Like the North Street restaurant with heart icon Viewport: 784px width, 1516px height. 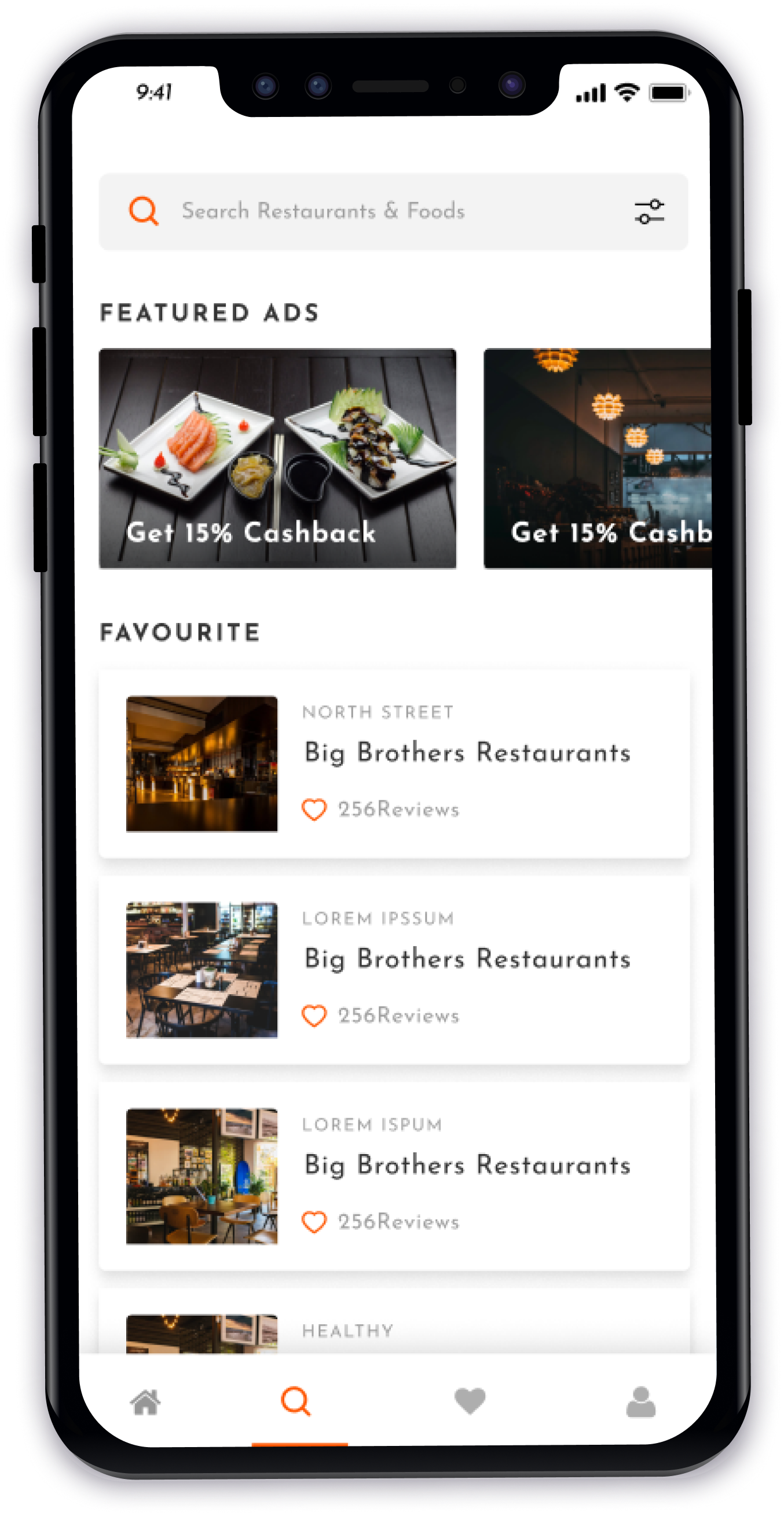pyautogui.click(x=314, y=809)
